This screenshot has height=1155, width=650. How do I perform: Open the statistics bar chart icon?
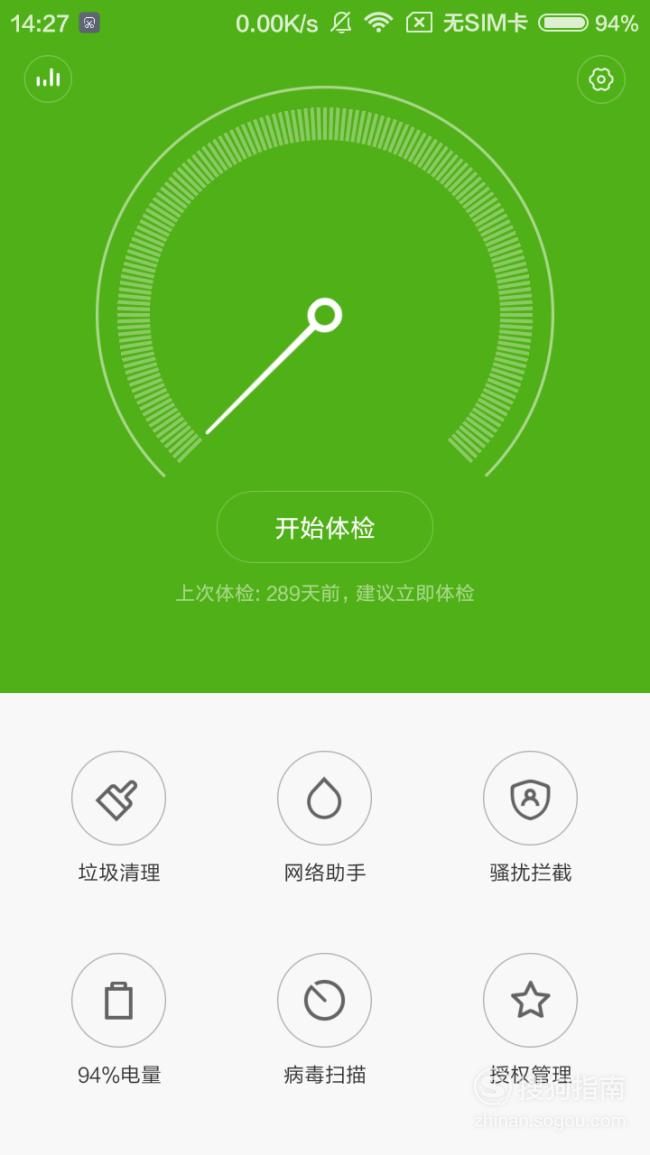[x=48, y=78]
